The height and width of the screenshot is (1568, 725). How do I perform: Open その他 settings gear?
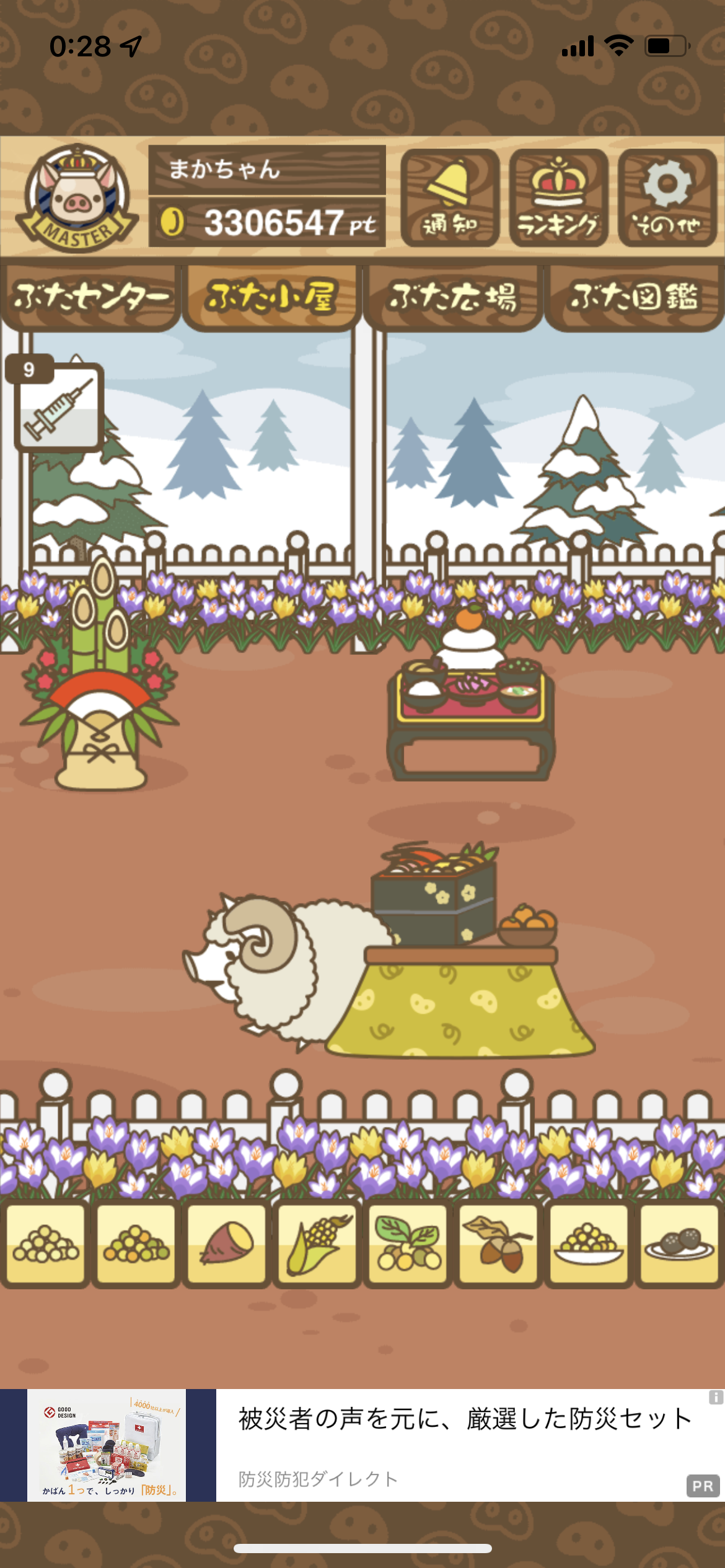click(x=667, y=198)
